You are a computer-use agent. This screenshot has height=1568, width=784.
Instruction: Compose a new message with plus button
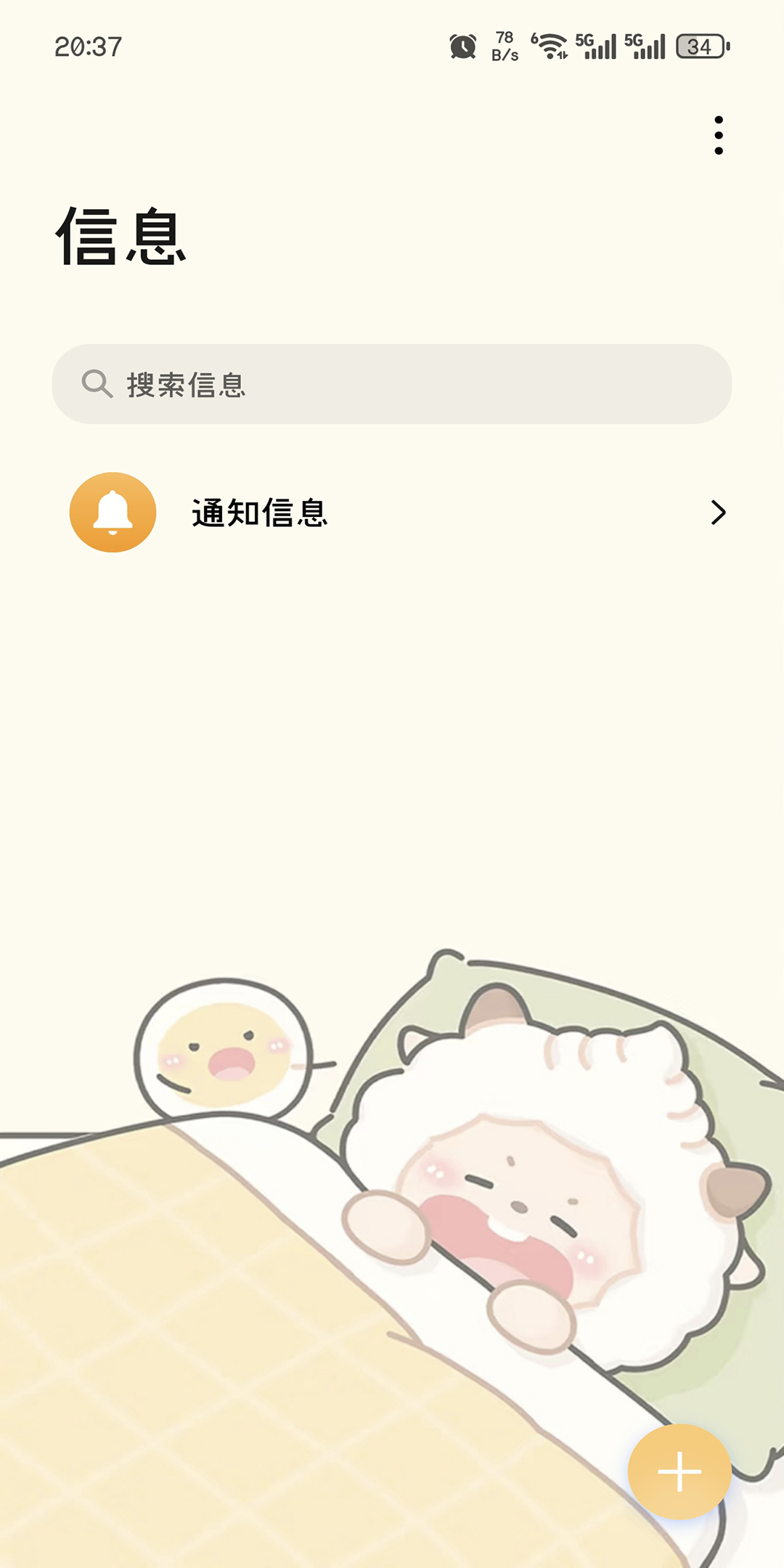[679, 1471]
